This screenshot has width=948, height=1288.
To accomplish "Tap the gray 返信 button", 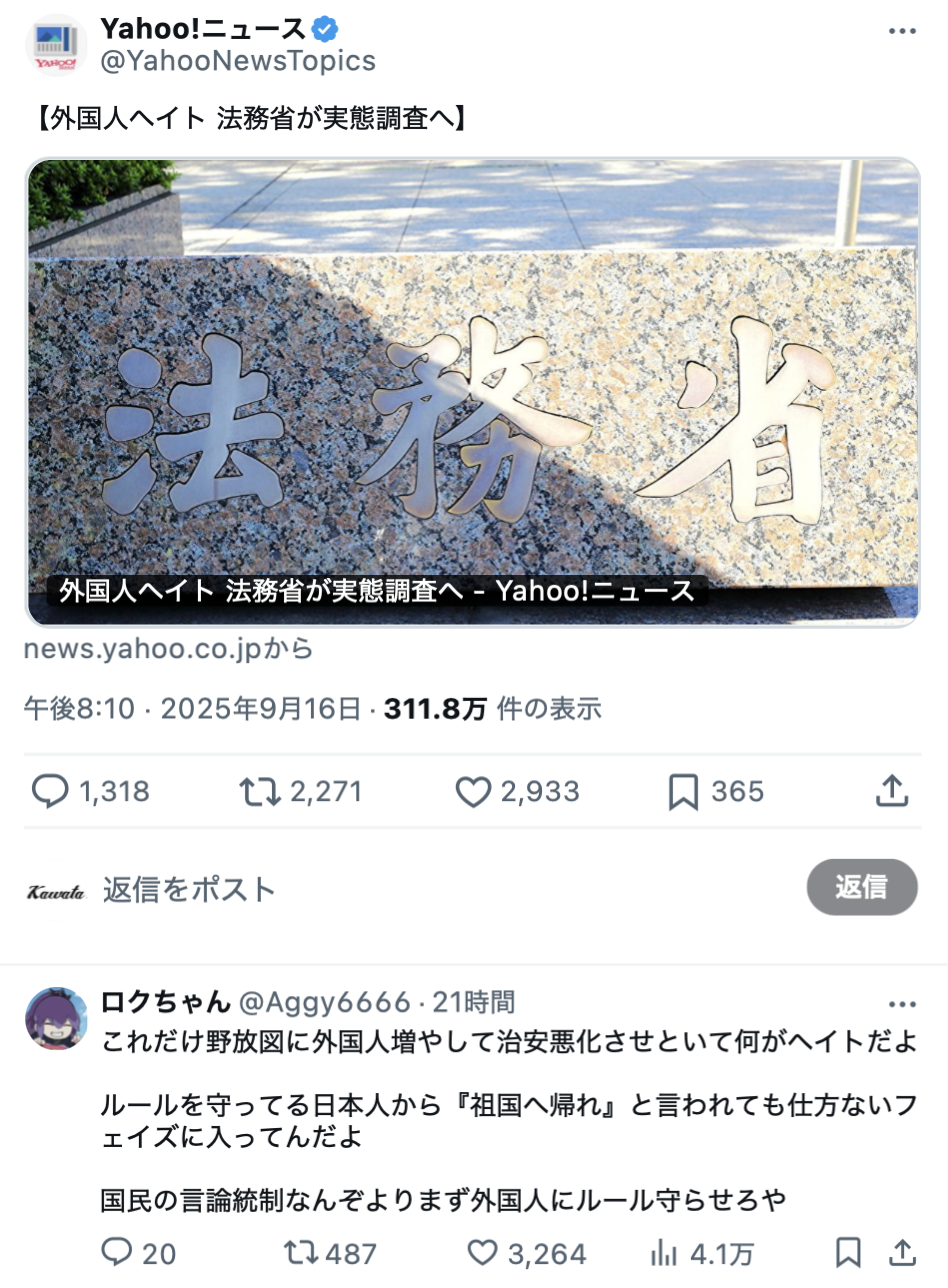I will coord(861,887).
